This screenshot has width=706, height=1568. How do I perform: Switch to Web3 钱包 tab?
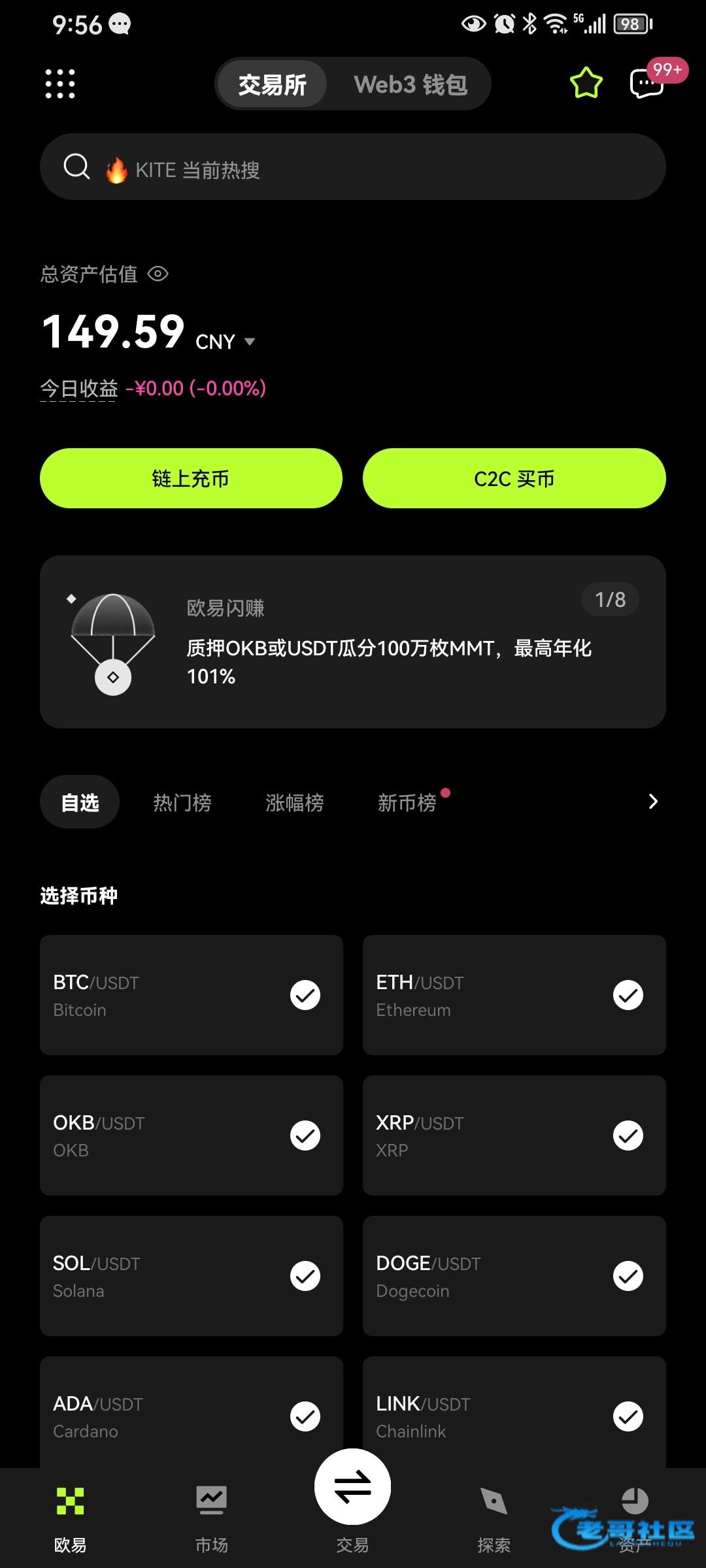click(x=410, y=84)
